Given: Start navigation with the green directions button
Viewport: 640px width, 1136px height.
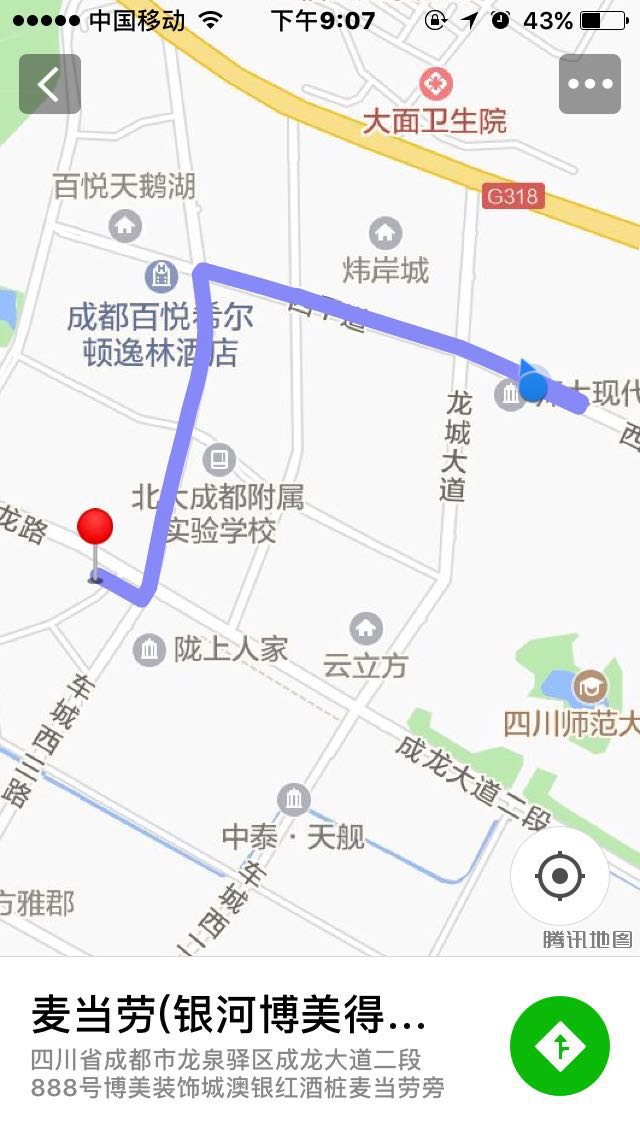Looking at the screenshot, I should (560, 1045).
